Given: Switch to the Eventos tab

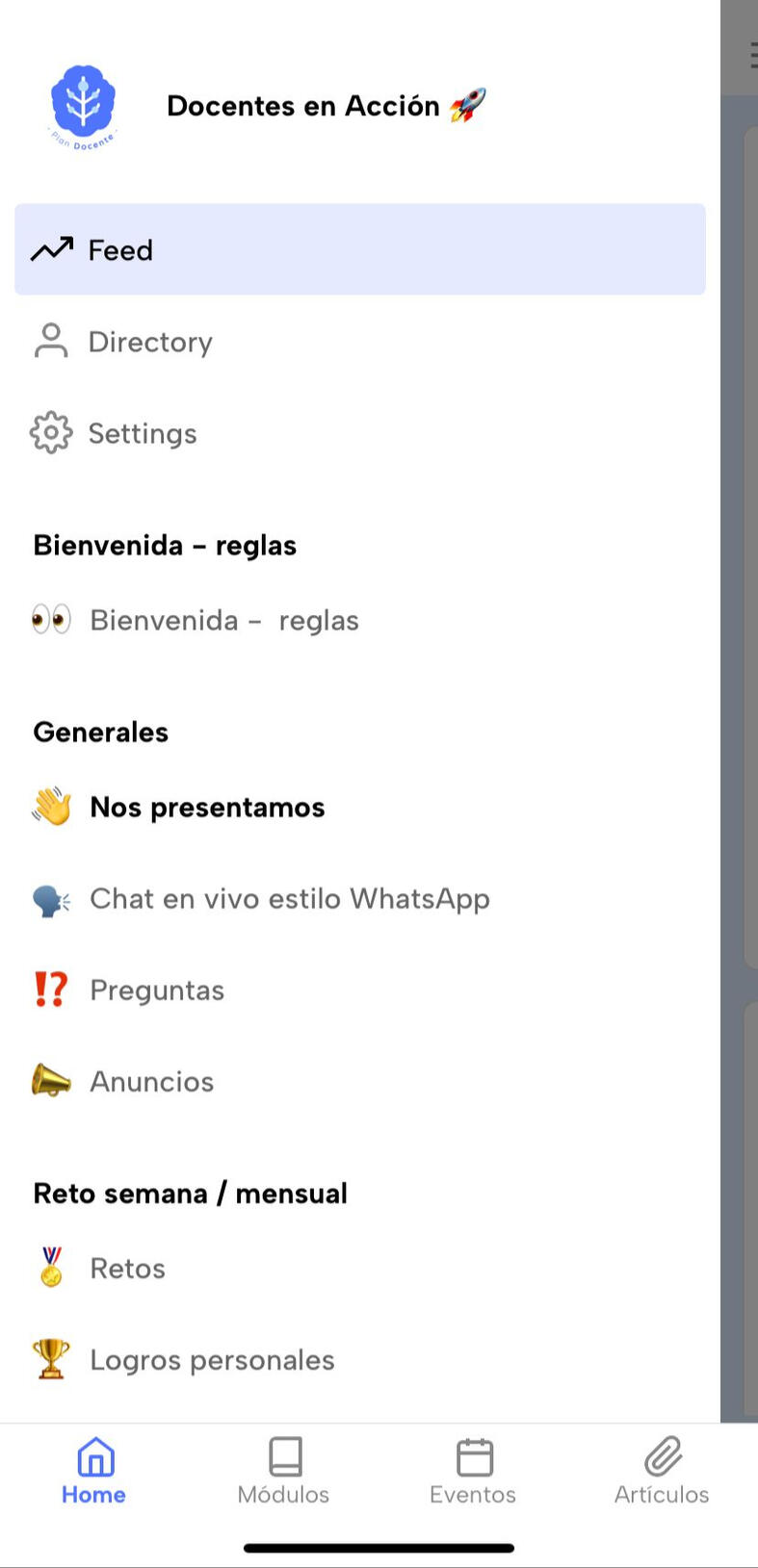Looking at the screenshot, I should click(x=473, y=1471).
